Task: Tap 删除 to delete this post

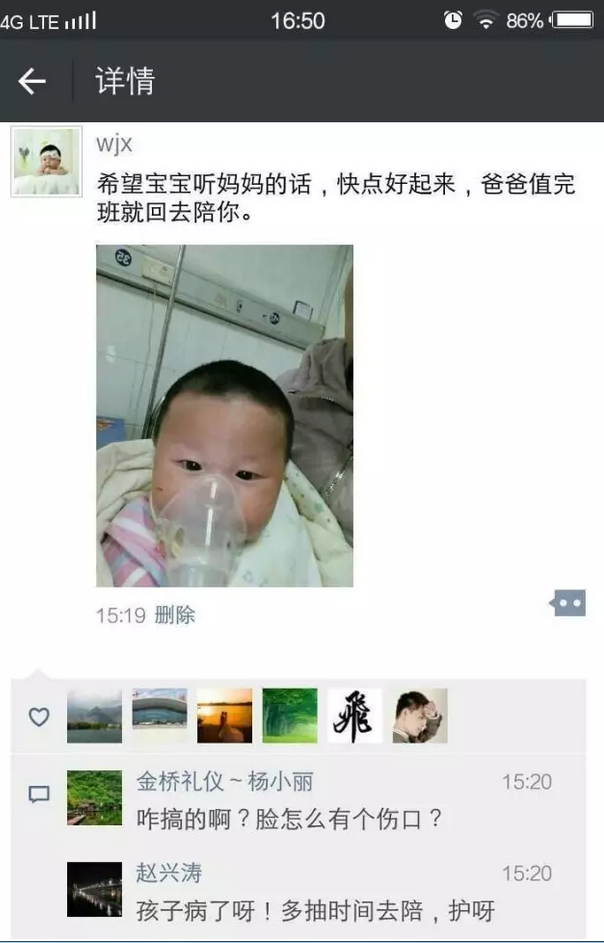Action: (175, 615)
